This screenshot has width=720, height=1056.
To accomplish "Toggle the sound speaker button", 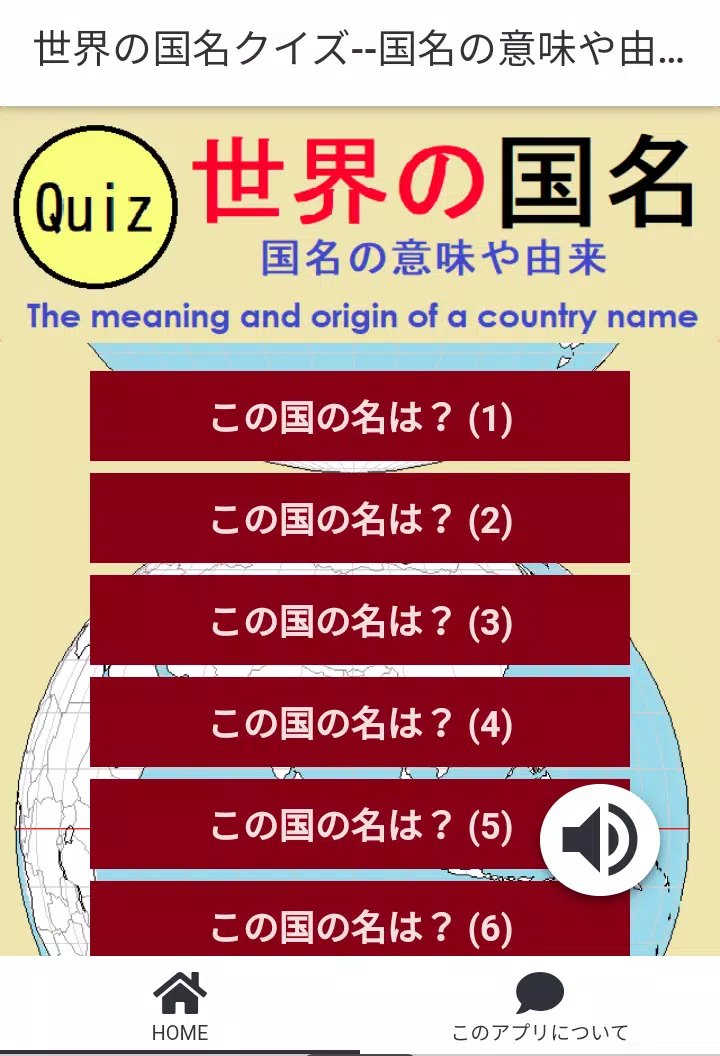I will [600, 840].
